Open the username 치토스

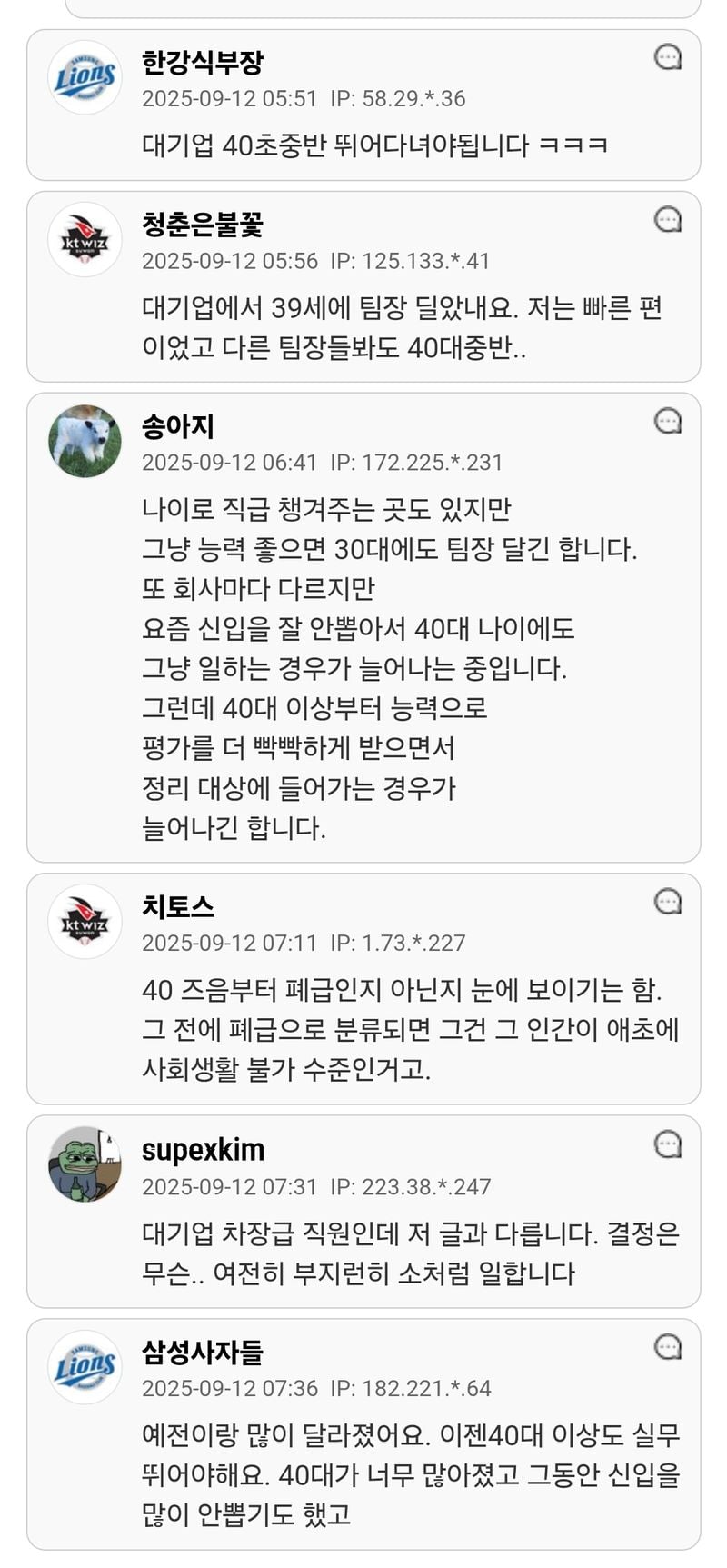click(178, 906)
